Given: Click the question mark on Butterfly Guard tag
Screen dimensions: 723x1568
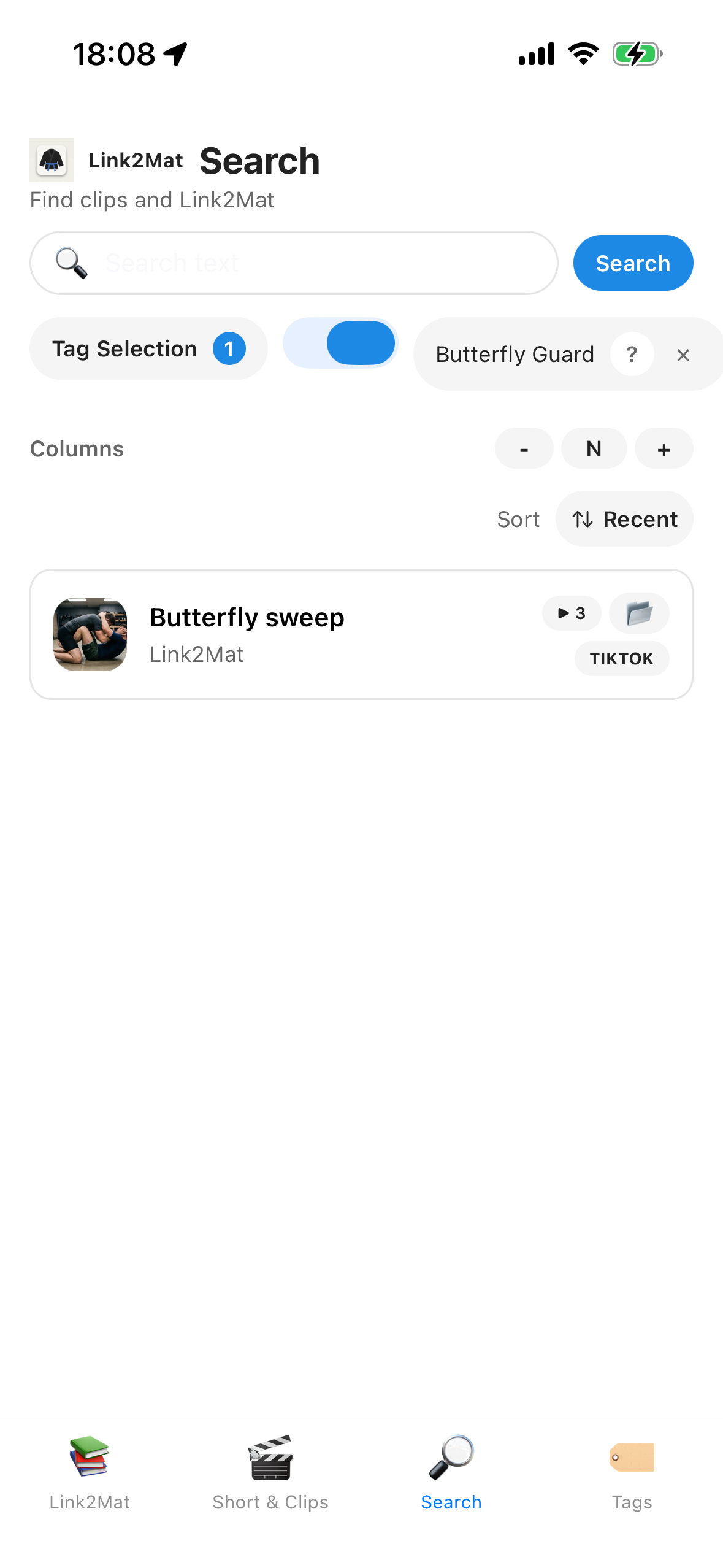Looking at the screenshot, I should pyautogui.click(x=632, y=355).
